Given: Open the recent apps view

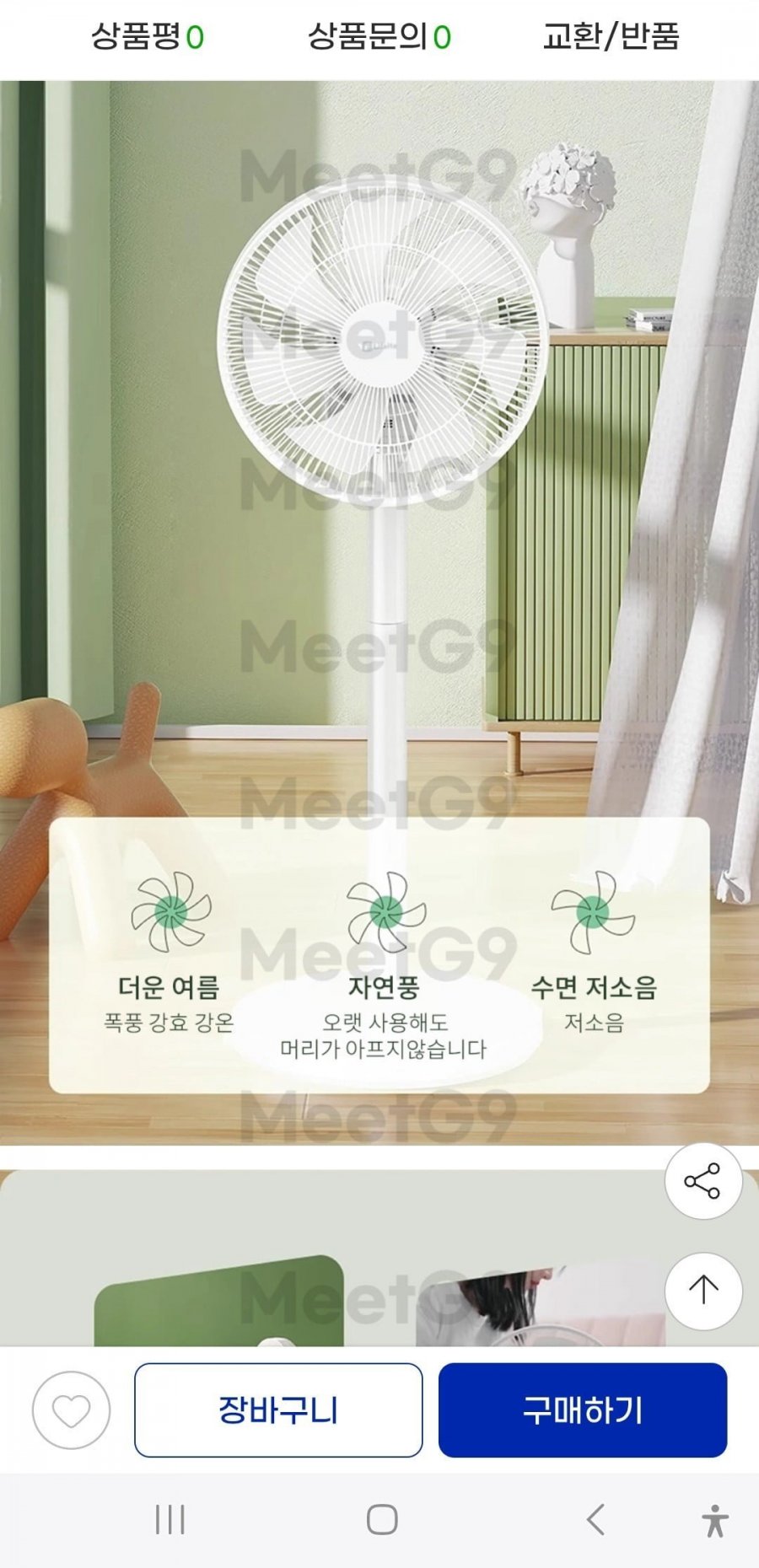Looking at the screenshot, I should [170, 1520].
